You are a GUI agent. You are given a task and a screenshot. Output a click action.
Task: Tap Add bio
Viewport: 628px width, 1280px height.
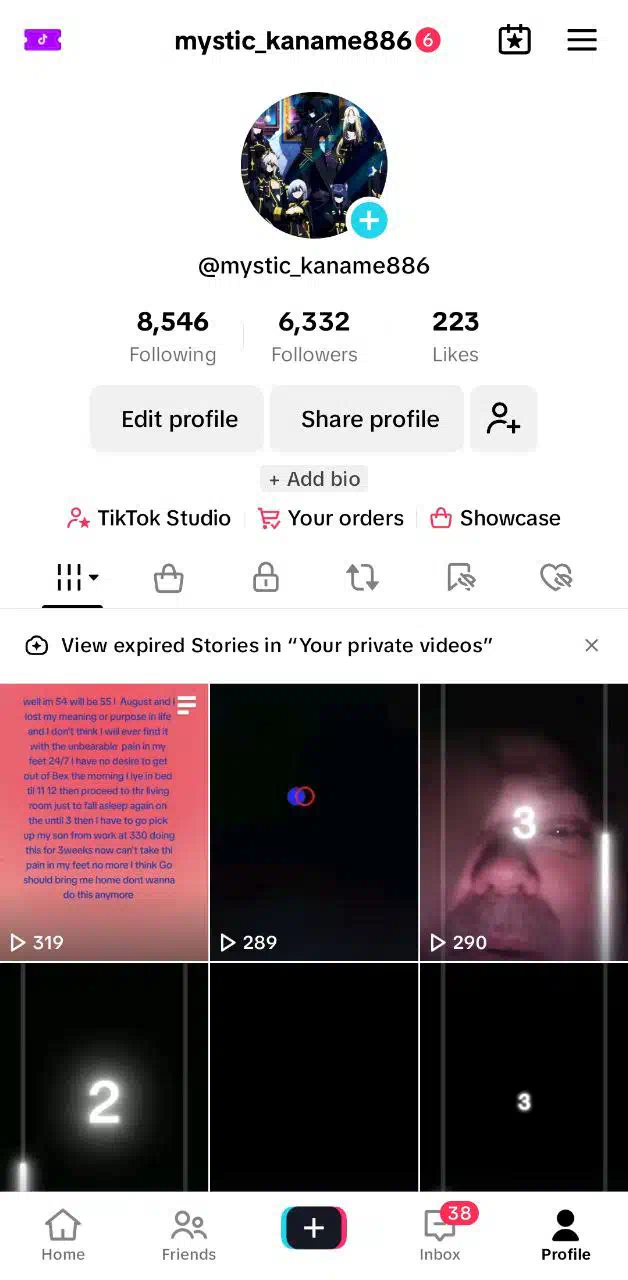314,479
